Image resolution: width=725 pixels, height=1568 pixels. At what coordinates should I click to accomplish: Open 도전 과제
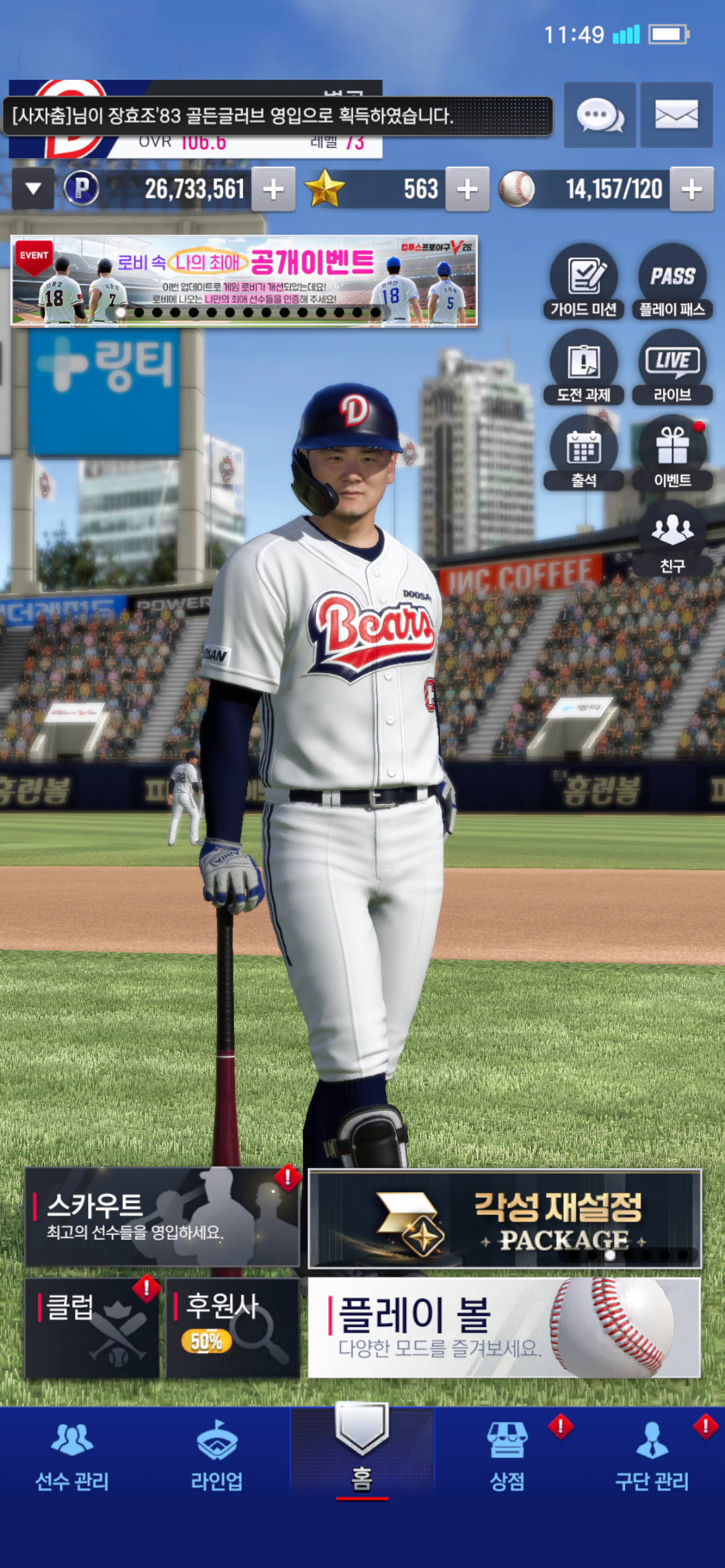click(x=584, y=367)
